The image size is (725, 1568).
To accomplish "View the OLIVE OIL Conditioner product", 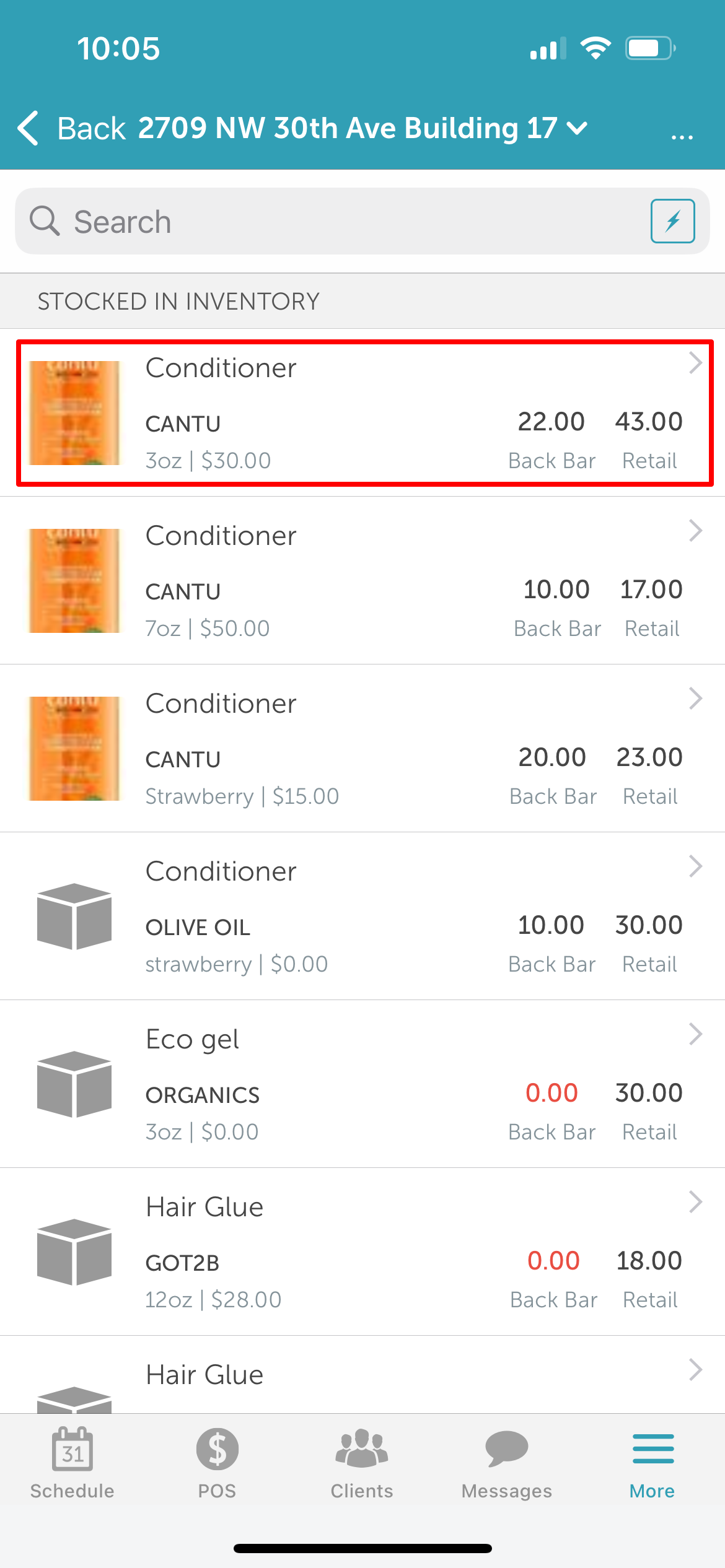I will coord(362,916).
